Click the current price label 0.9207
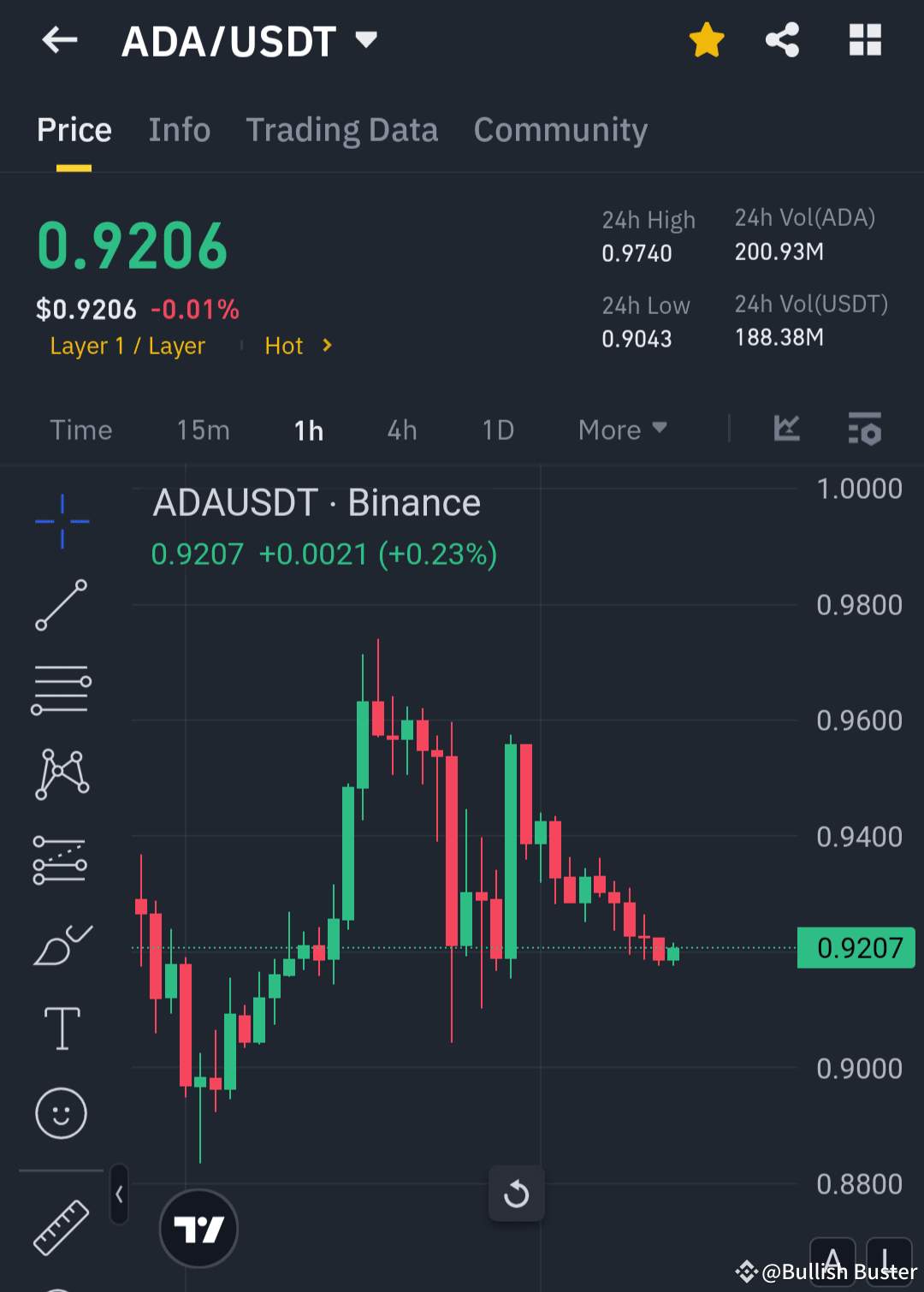Viewport: 924px width, 1292px height. point(856,947)
